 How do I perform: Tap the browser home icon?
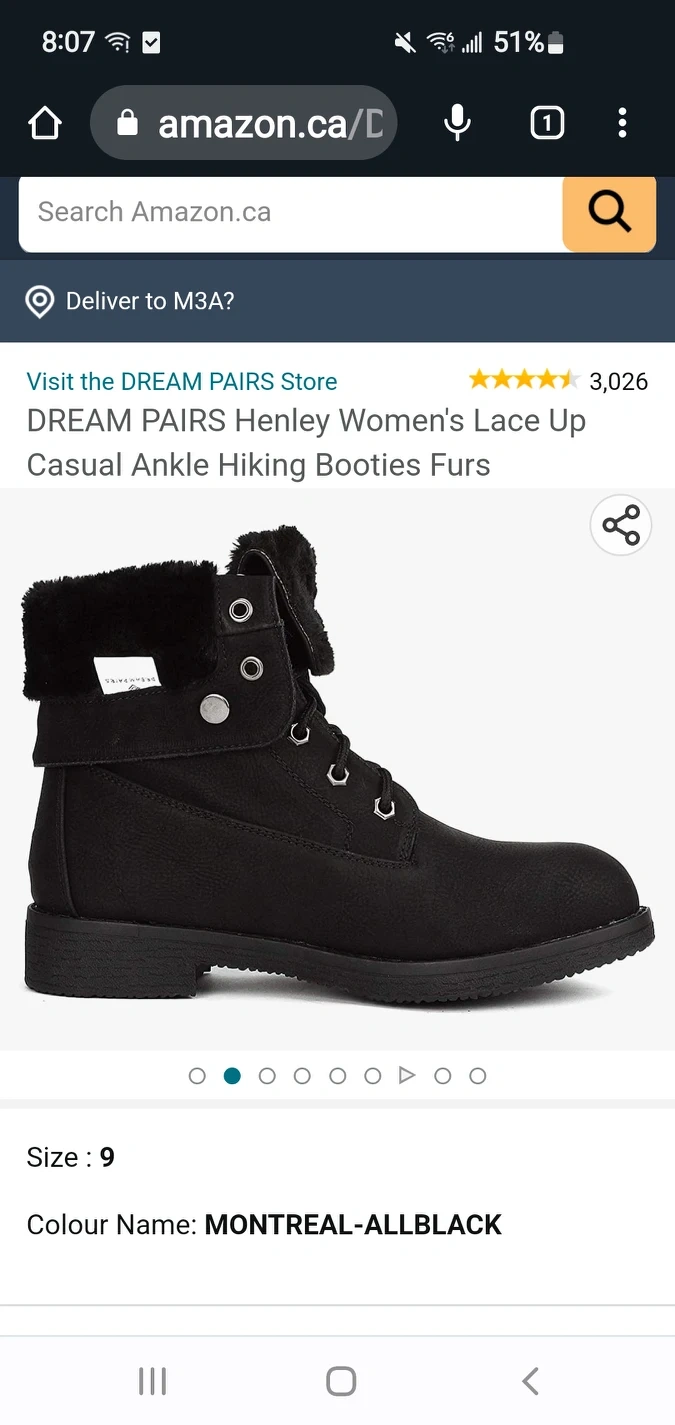(45, 124)
